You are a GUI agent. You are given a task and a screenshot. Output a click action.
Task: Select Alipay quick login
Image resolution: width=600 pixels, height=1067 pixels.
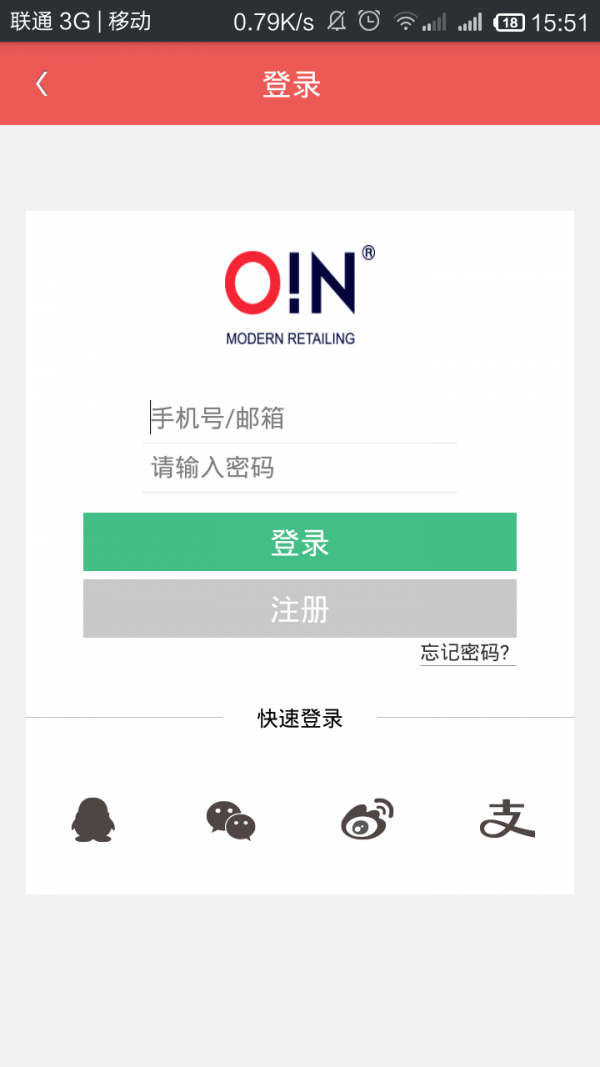pos(507,820)
